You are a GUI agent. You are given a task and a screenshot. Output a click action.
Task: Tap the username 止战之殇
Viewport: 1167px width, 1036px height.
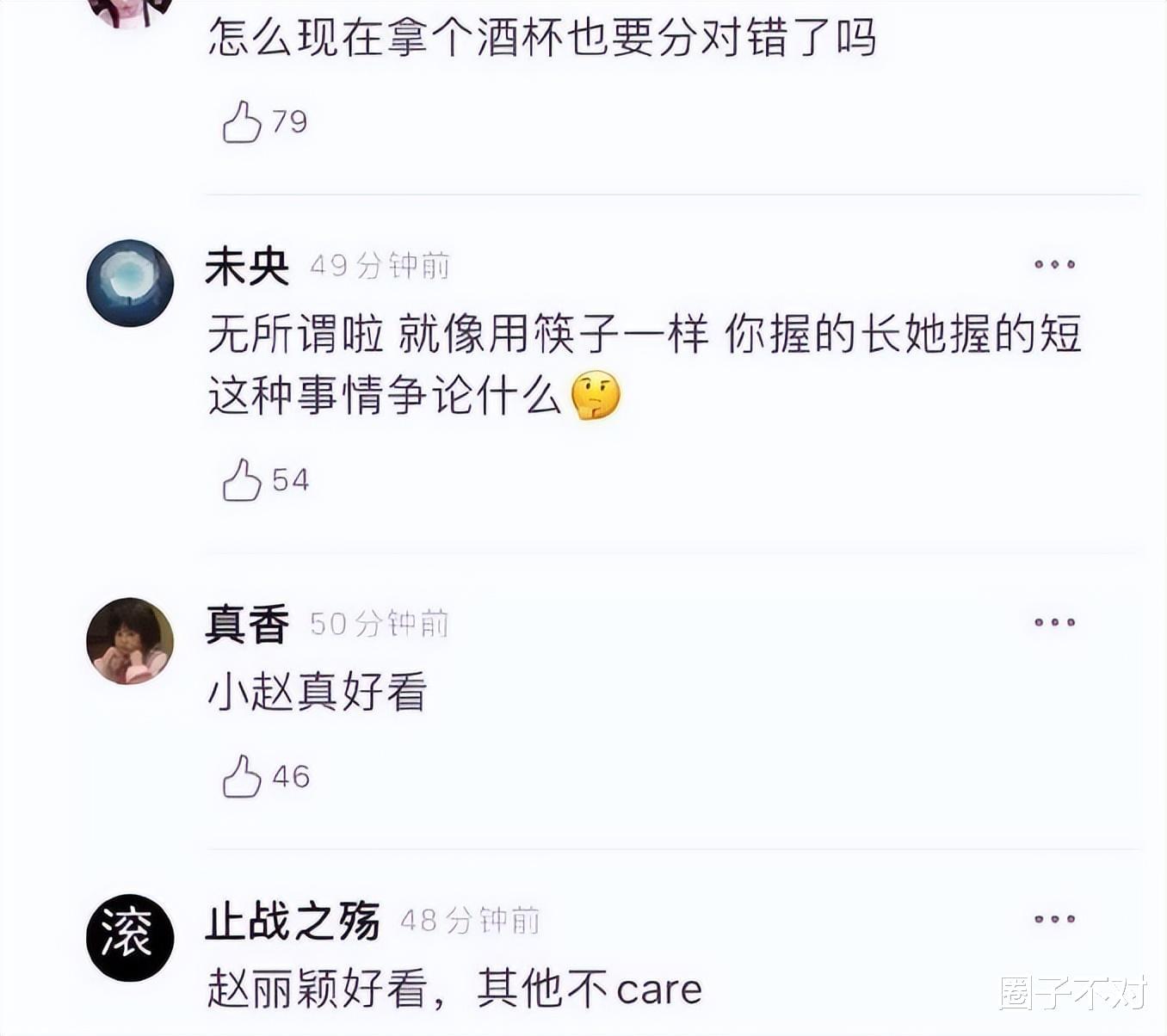(x=293, y=921)
